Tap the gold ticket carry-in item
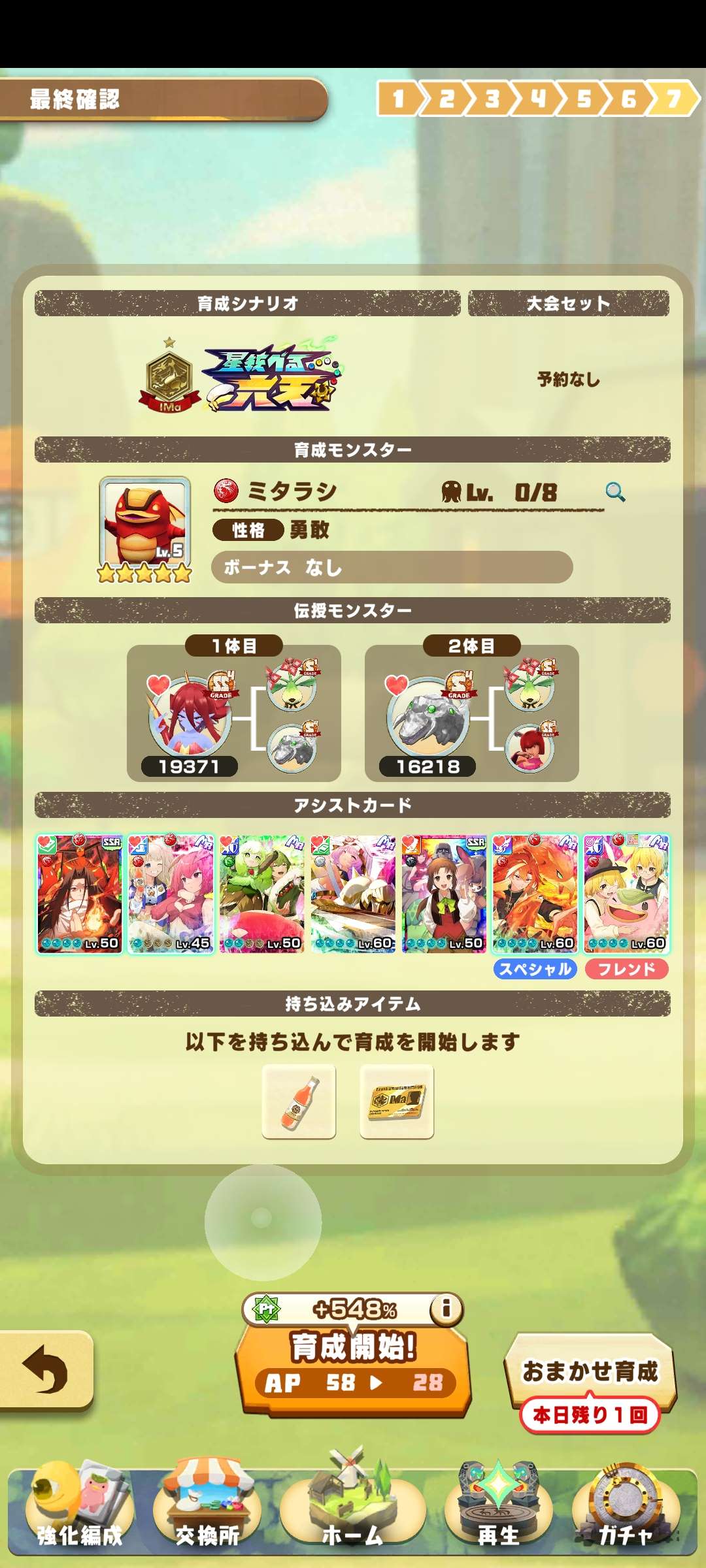Screen dimensions: 706x1568 pyautogui.click(x=397, y=1102)
